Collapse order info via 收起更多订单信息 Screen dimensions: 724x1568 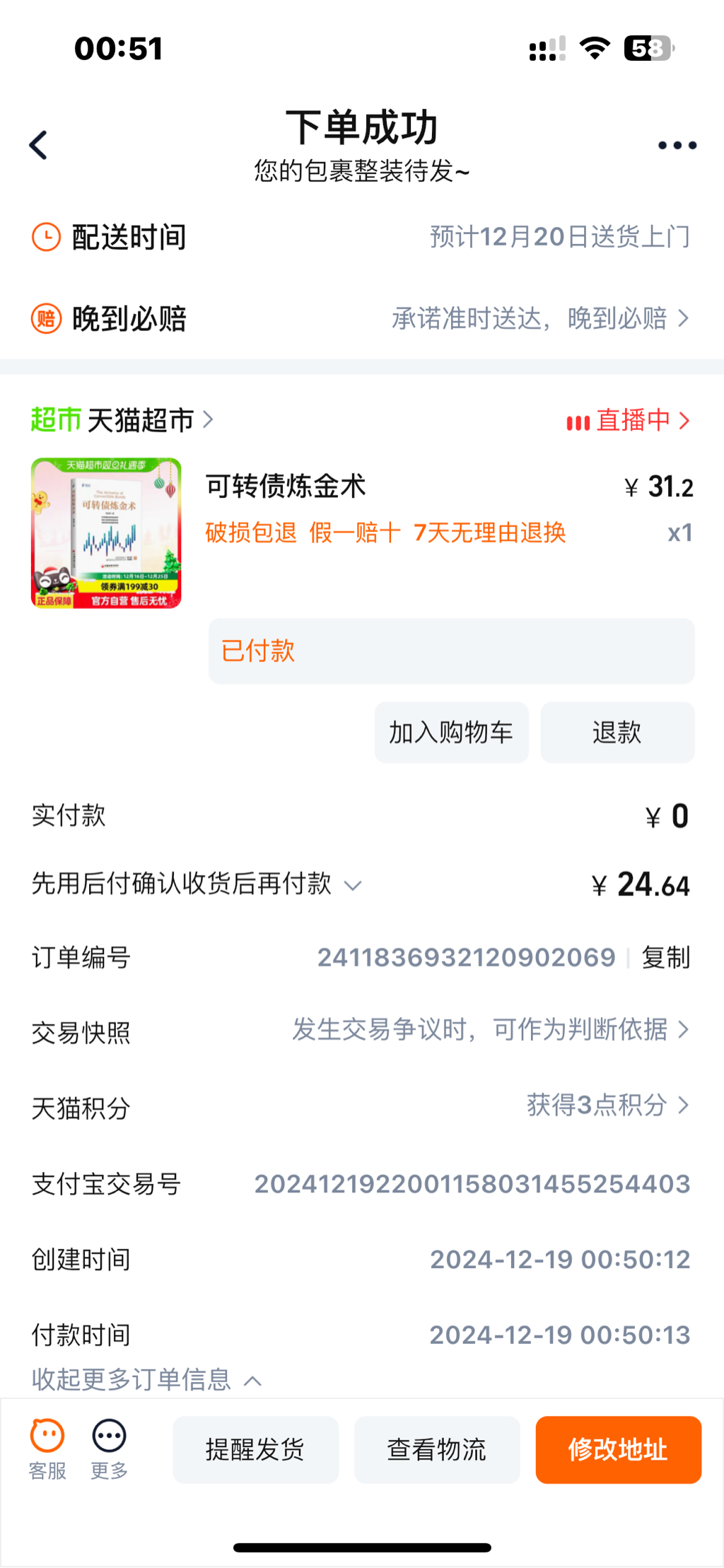tap(146, 1380)
